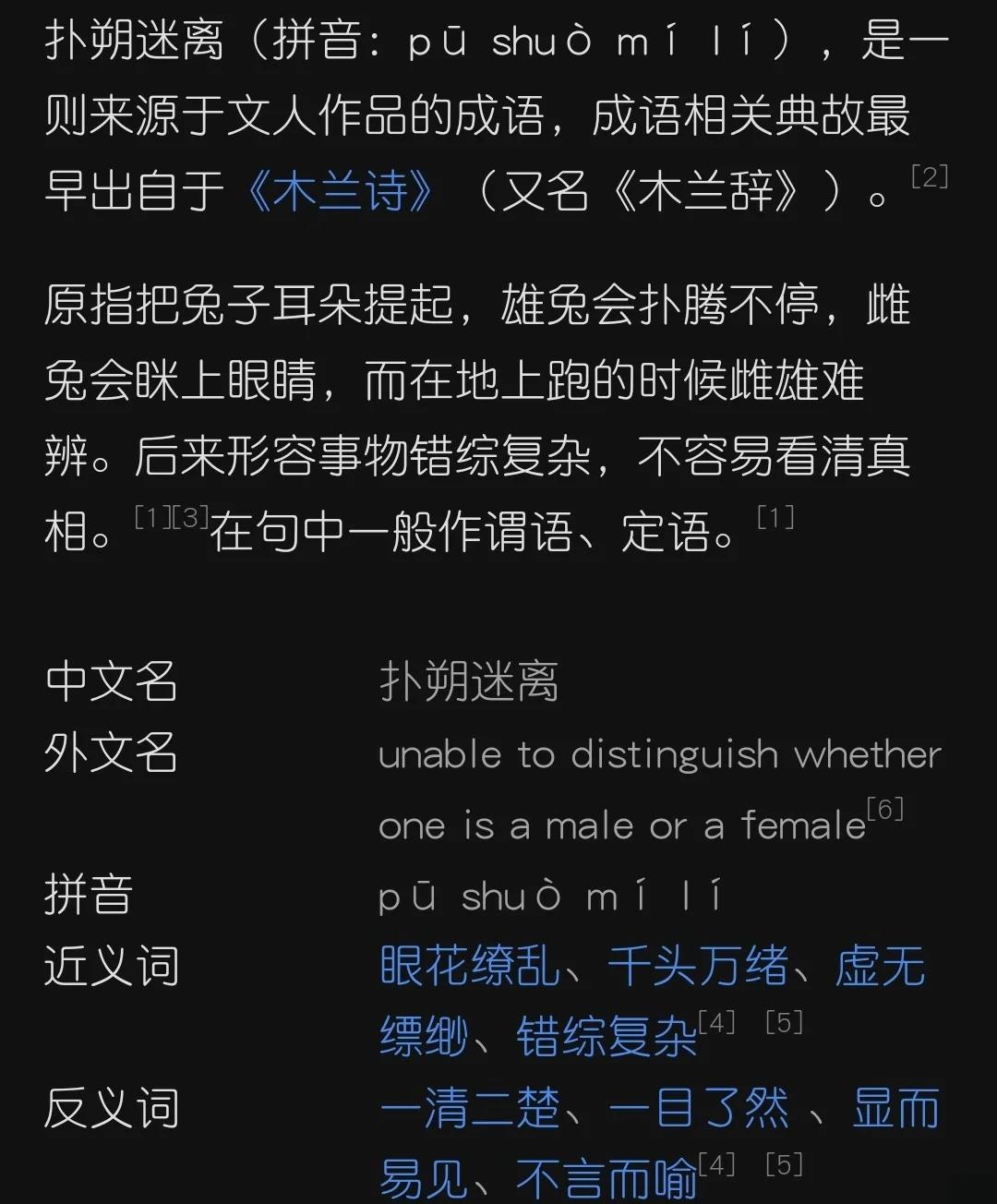The height and width of the screenshot is (1204, 997).
Task: View reference [2] after 木兰辞
Action: coord(929,176)
